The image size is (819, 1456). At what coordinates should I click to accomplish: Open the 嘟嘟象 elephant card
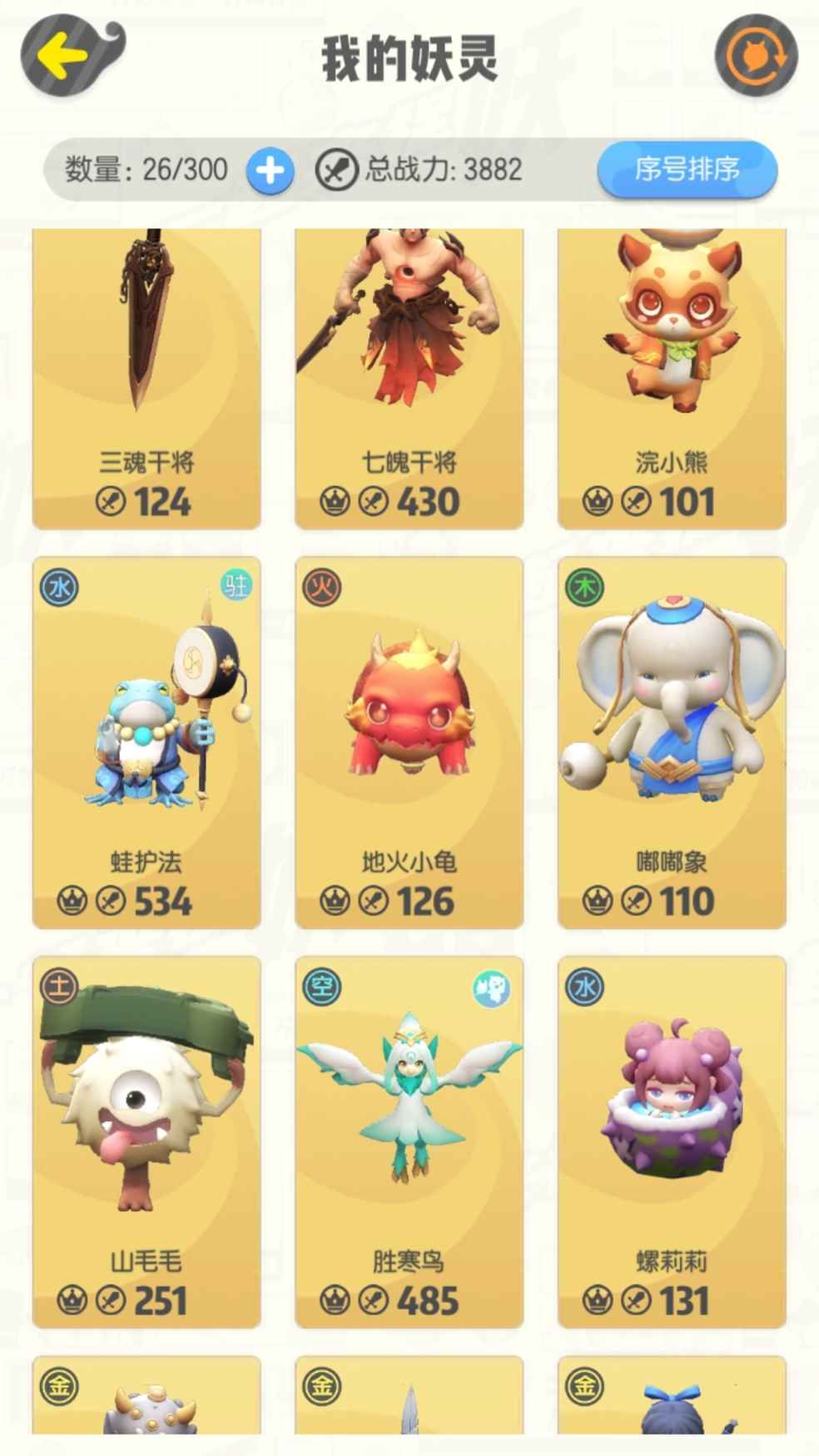672,742
